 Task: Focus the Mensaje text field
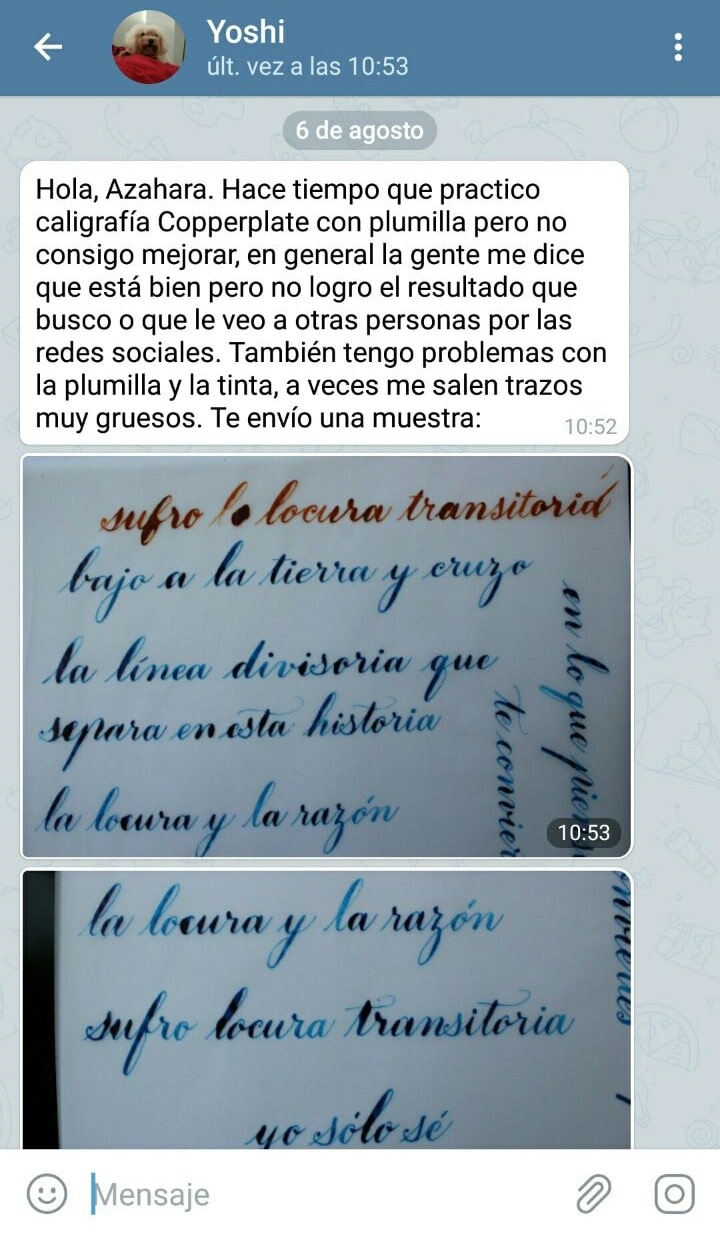pos(320,1194)
